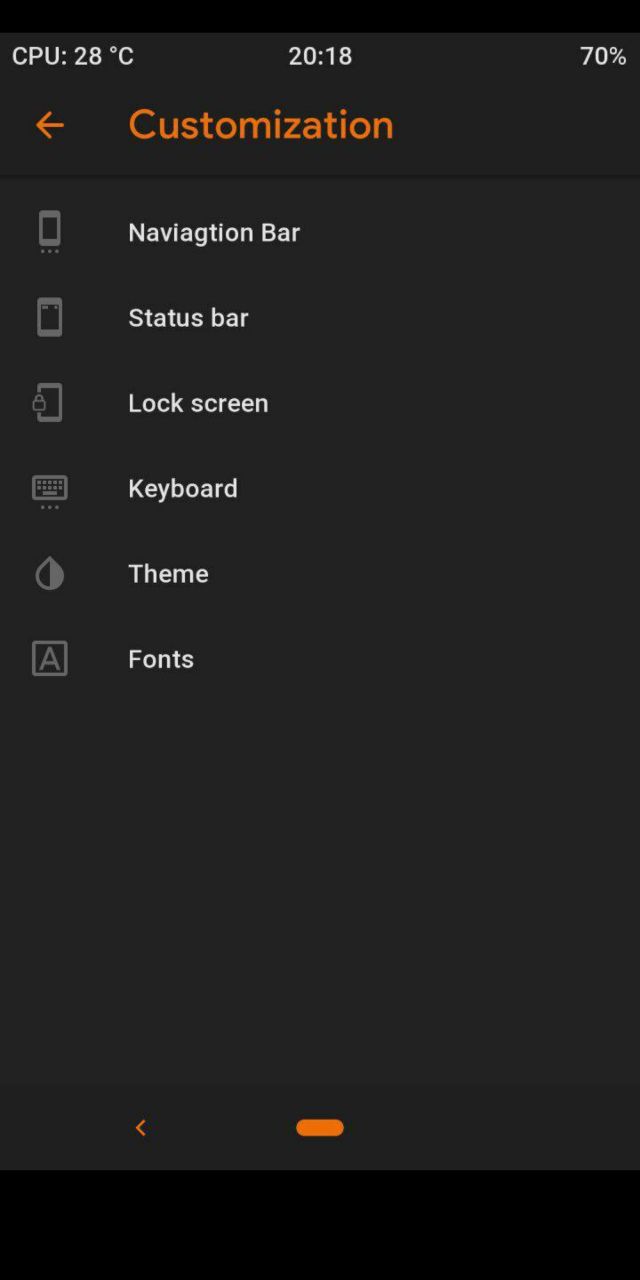Go back using the orange header arrow

(49, 125)
